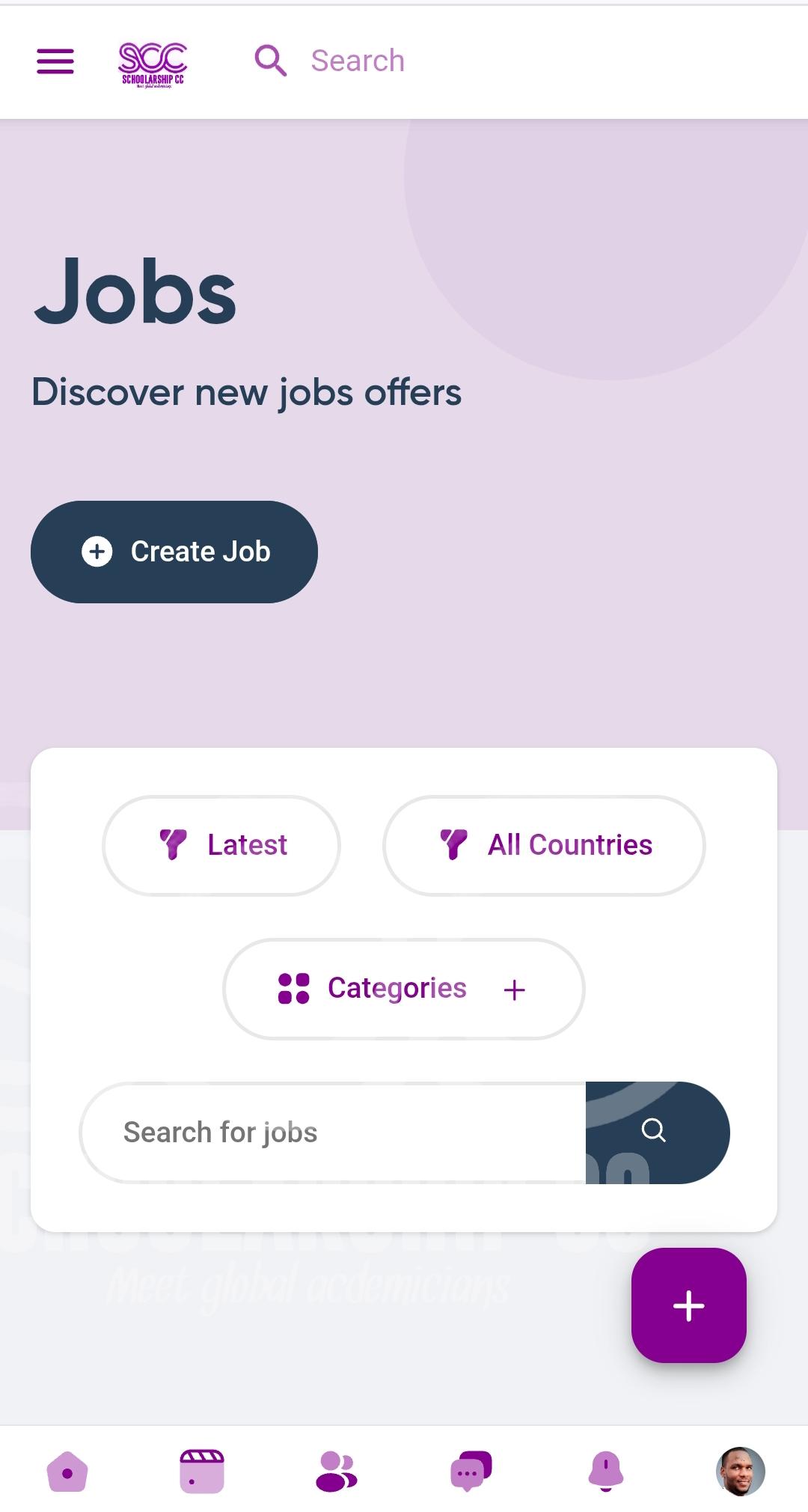
Task: Open the profile avatar
Action: click(741, 1472)
